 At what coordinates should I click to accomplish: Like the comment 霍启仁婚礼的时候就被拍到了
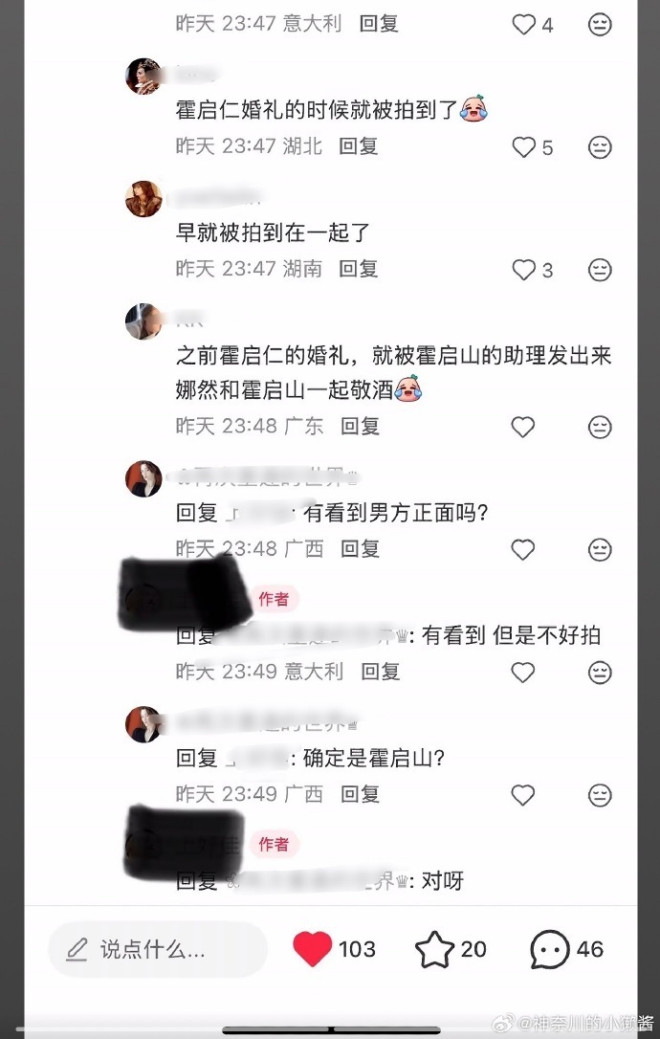tap(524, 147)
